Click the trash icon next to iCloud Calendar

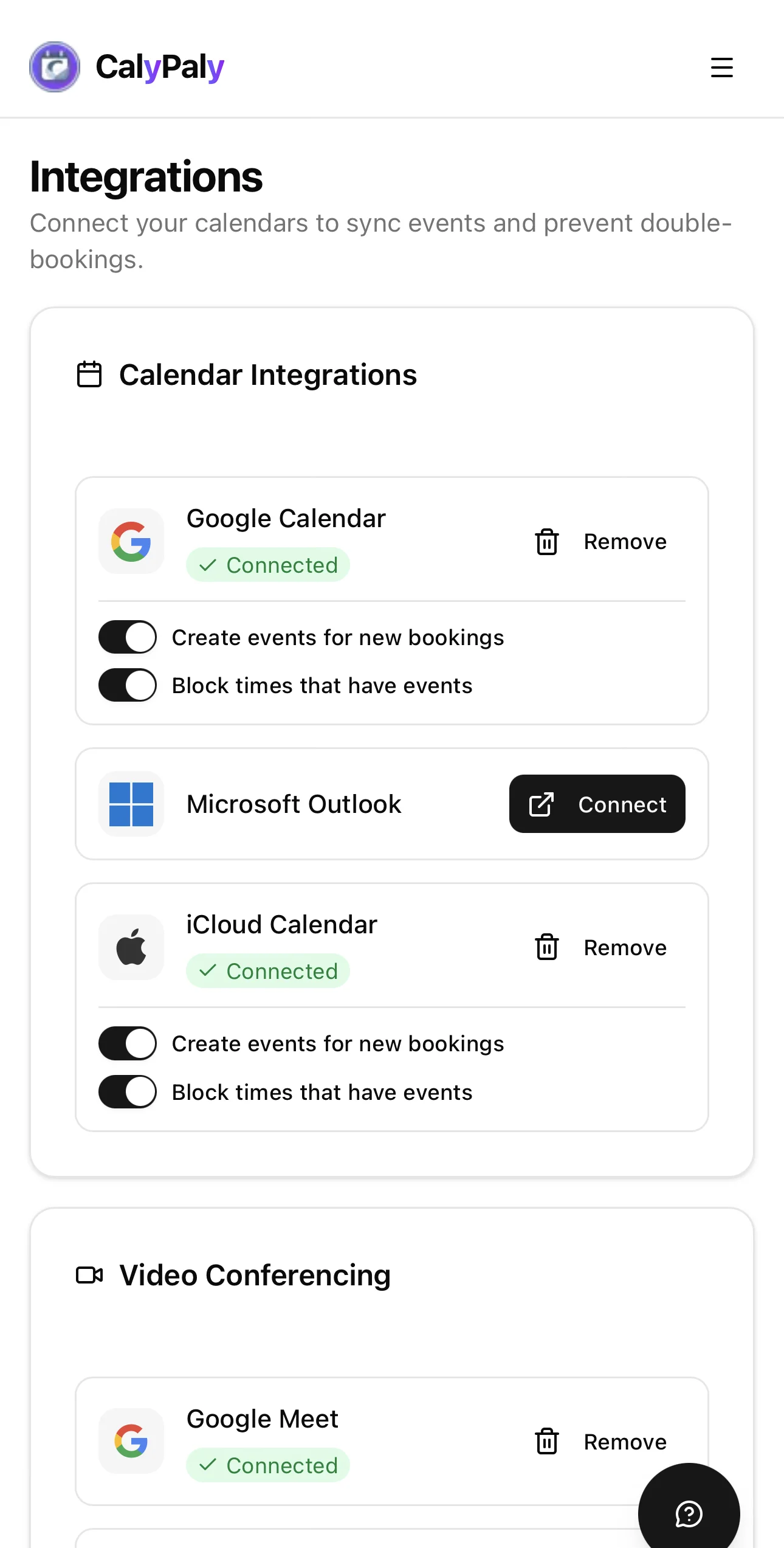546,947
